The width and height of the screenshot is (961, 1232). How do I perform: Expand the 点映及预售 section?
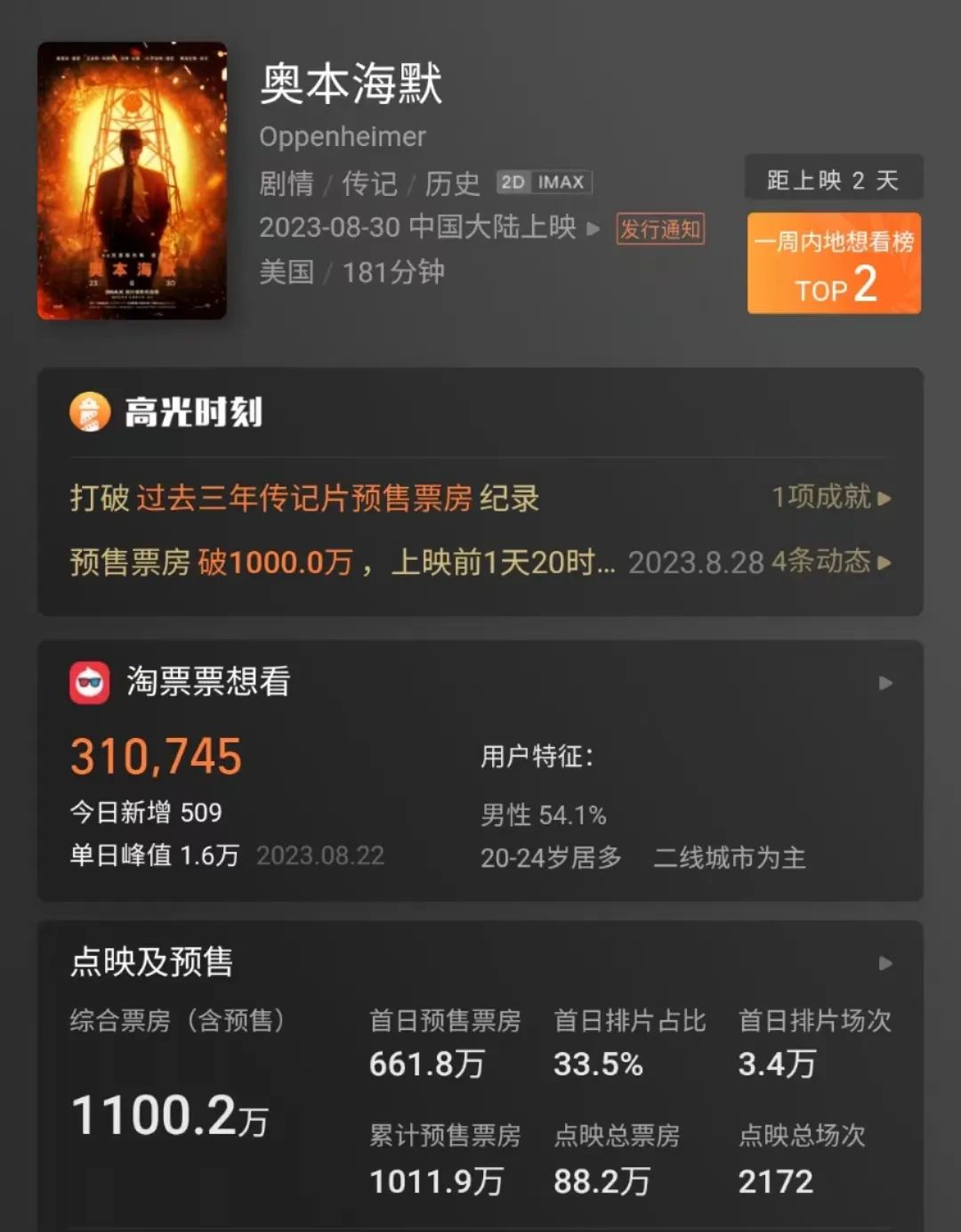coord(884,963)
